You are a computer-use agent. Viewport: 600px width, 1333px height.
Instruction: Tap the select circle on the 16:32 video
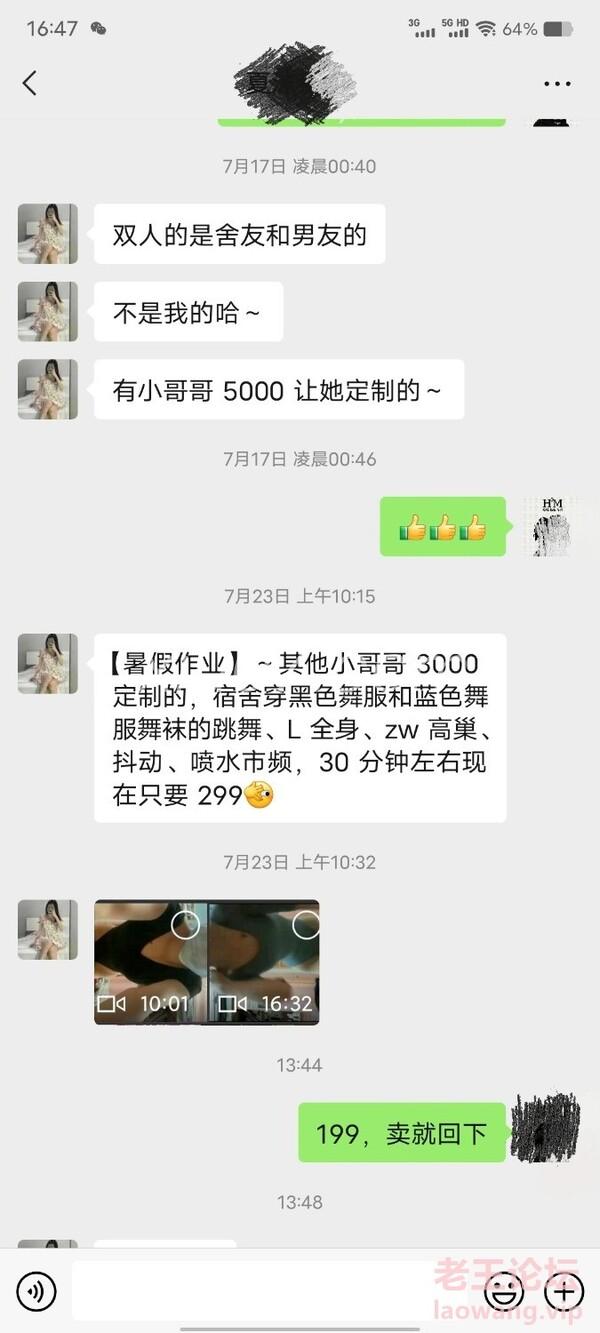pos(305,925)
